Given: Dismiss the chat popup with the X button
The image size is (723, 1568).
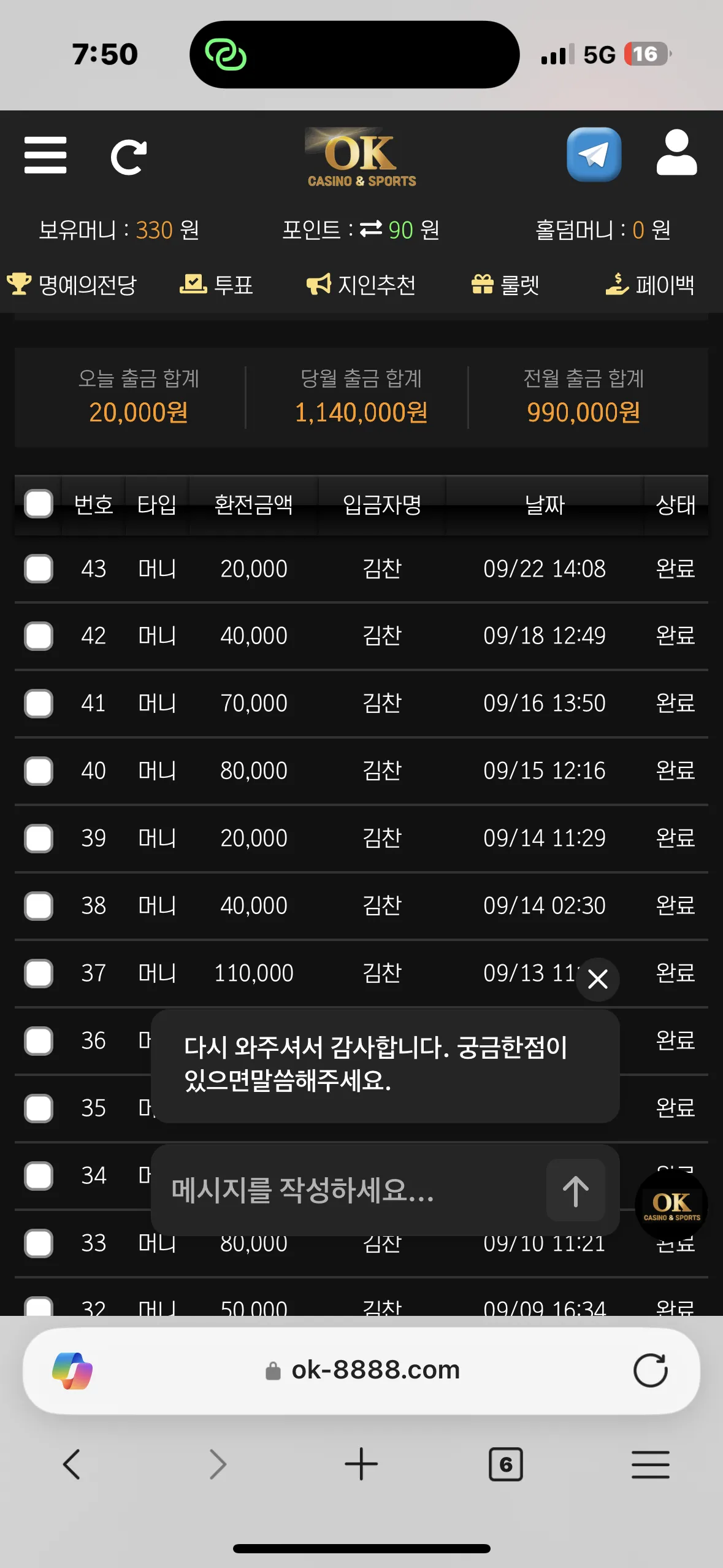Looking at the screenshot, I should pyautogui.click(x=598, y=979).
